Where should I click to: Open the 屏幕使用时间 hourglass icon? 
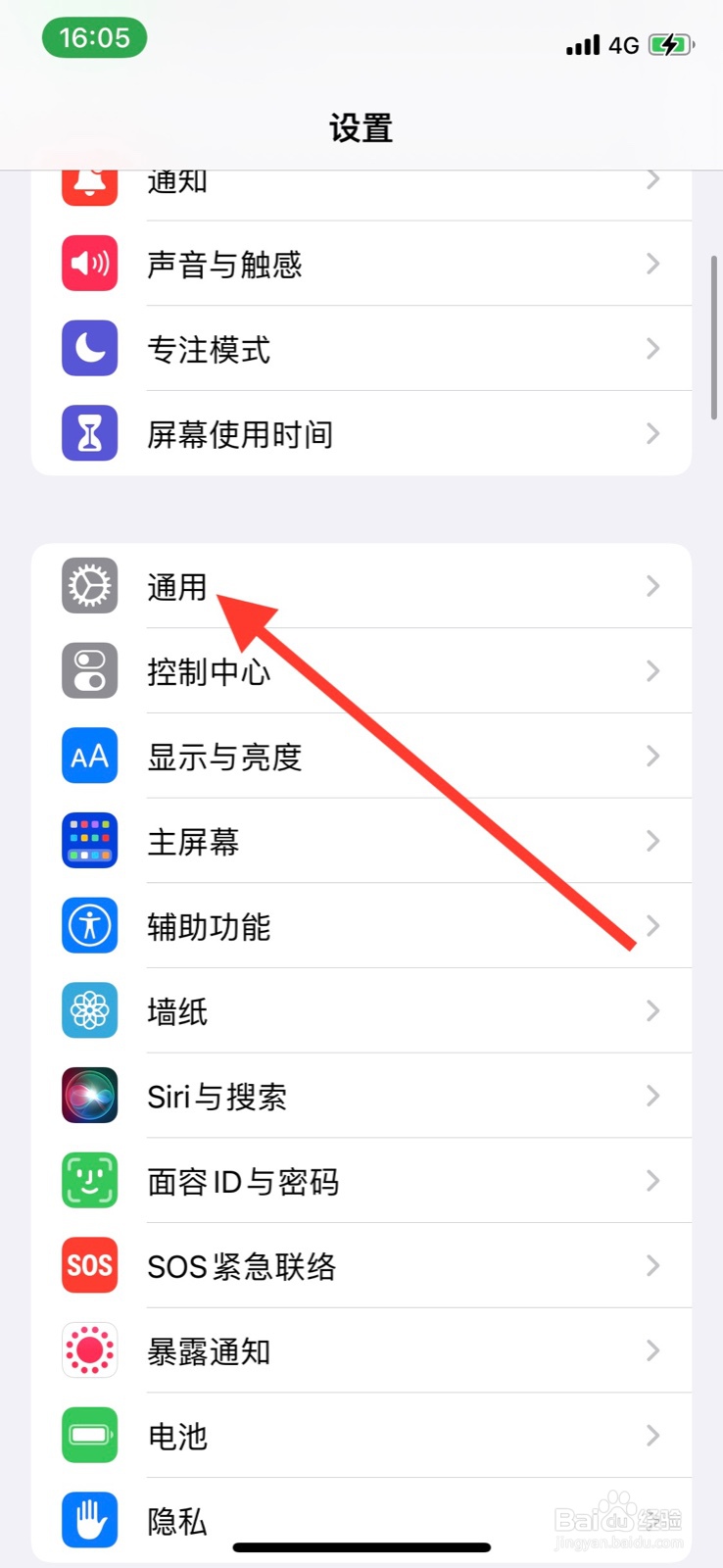(x=89, y=433)
